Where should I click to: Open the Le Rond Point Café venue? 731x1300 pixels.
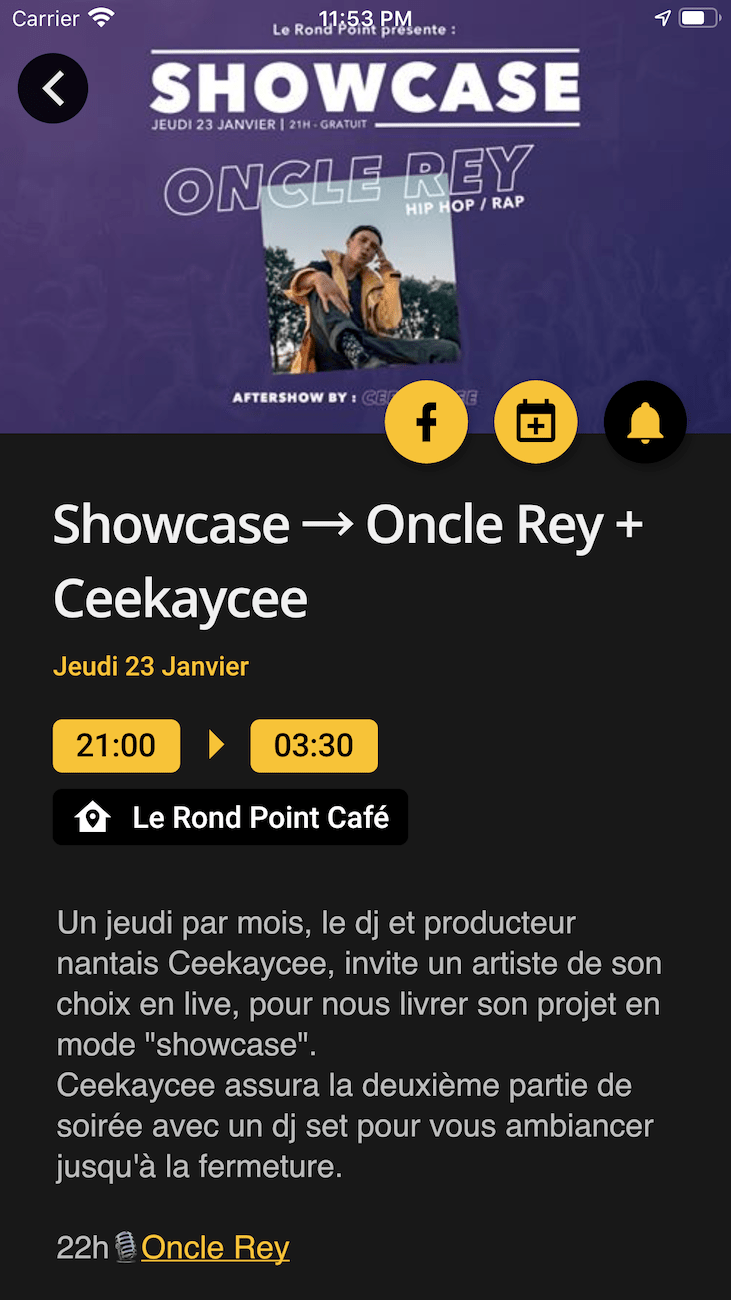pos(230,817)
